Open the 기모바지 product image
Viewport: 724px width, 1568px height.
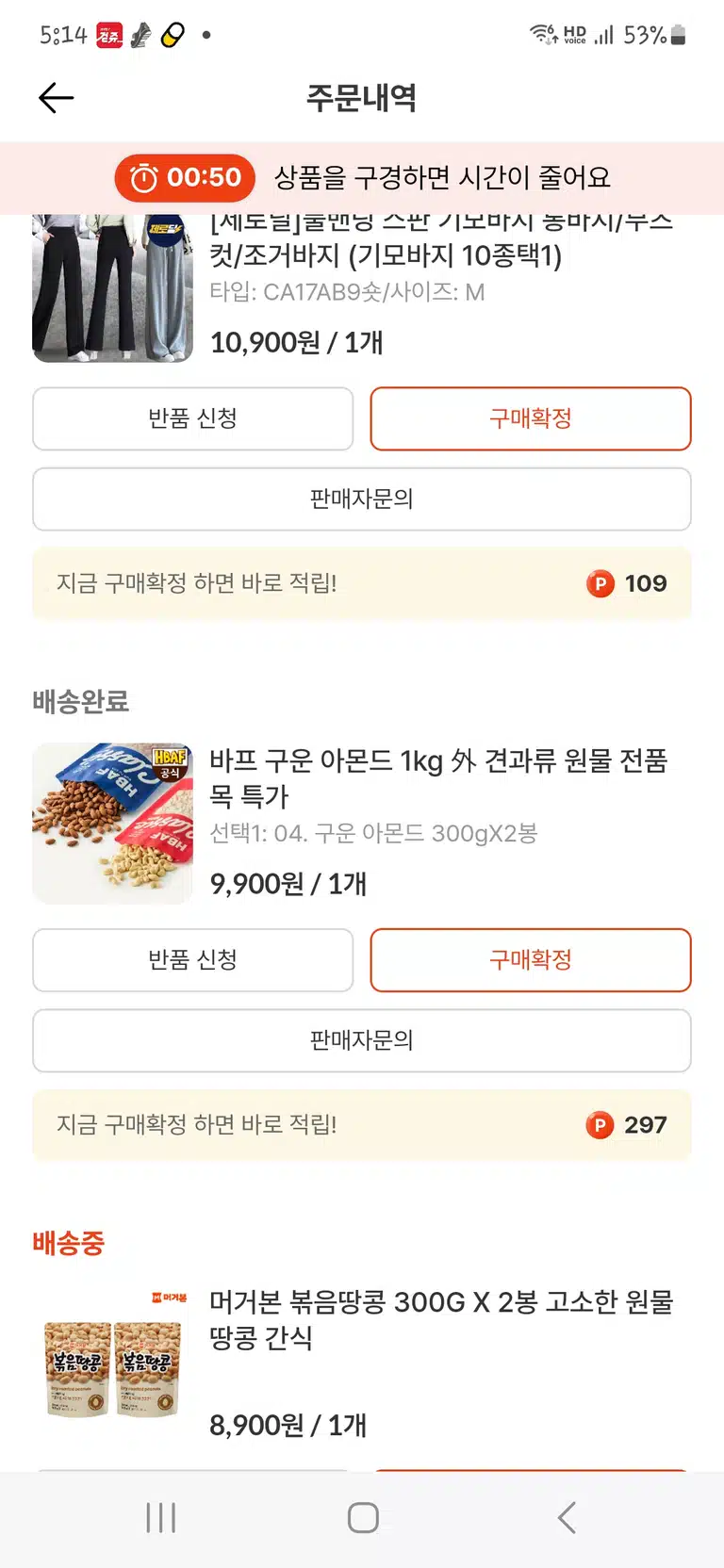112,288
